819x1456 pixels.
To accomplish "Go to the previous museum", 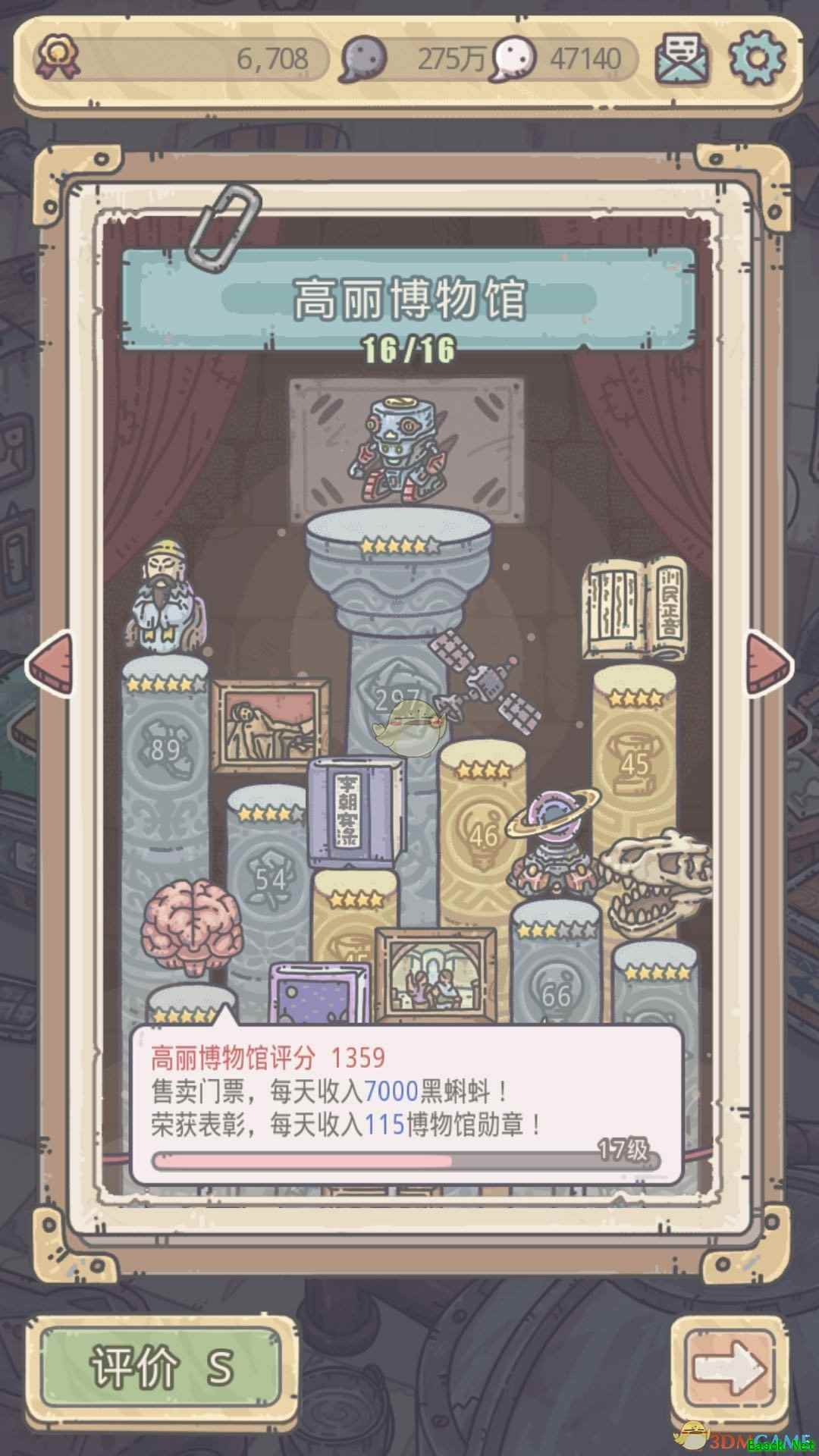I will coord(50,664).
